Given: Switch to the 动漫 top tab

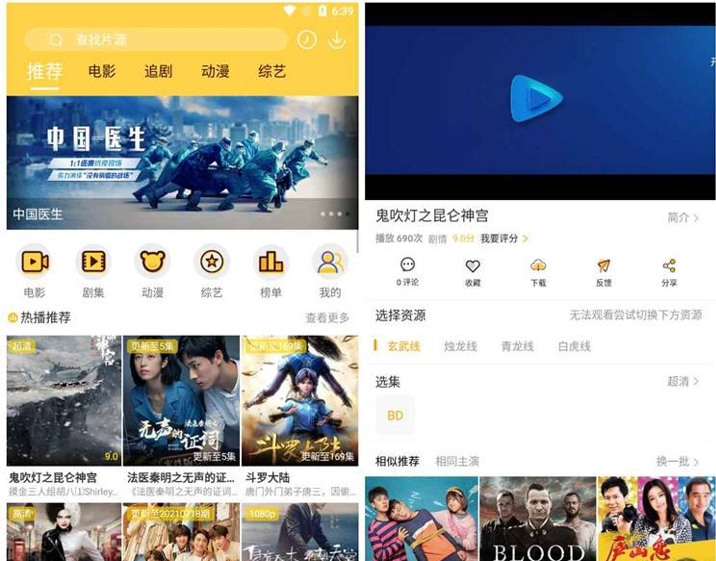Looking at the screenshot, I should click(x=215, y=72).
